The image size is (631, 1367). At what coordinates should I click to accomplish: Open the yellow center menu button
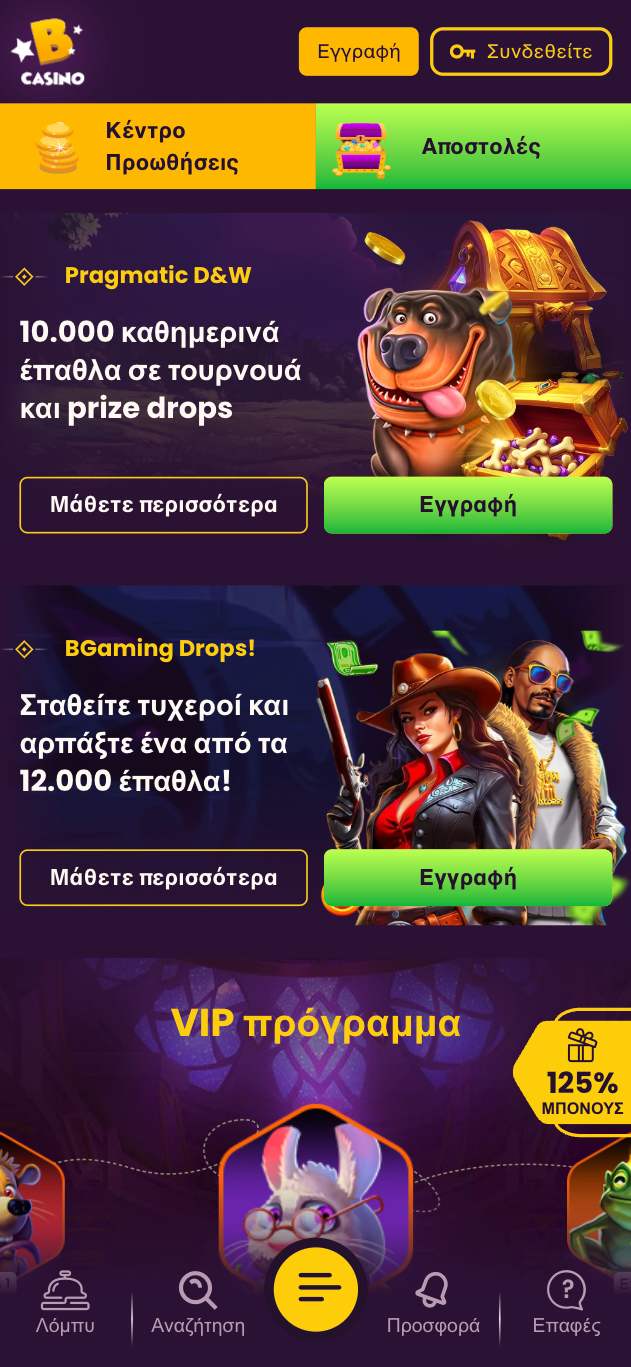[x=315, y=1287]
